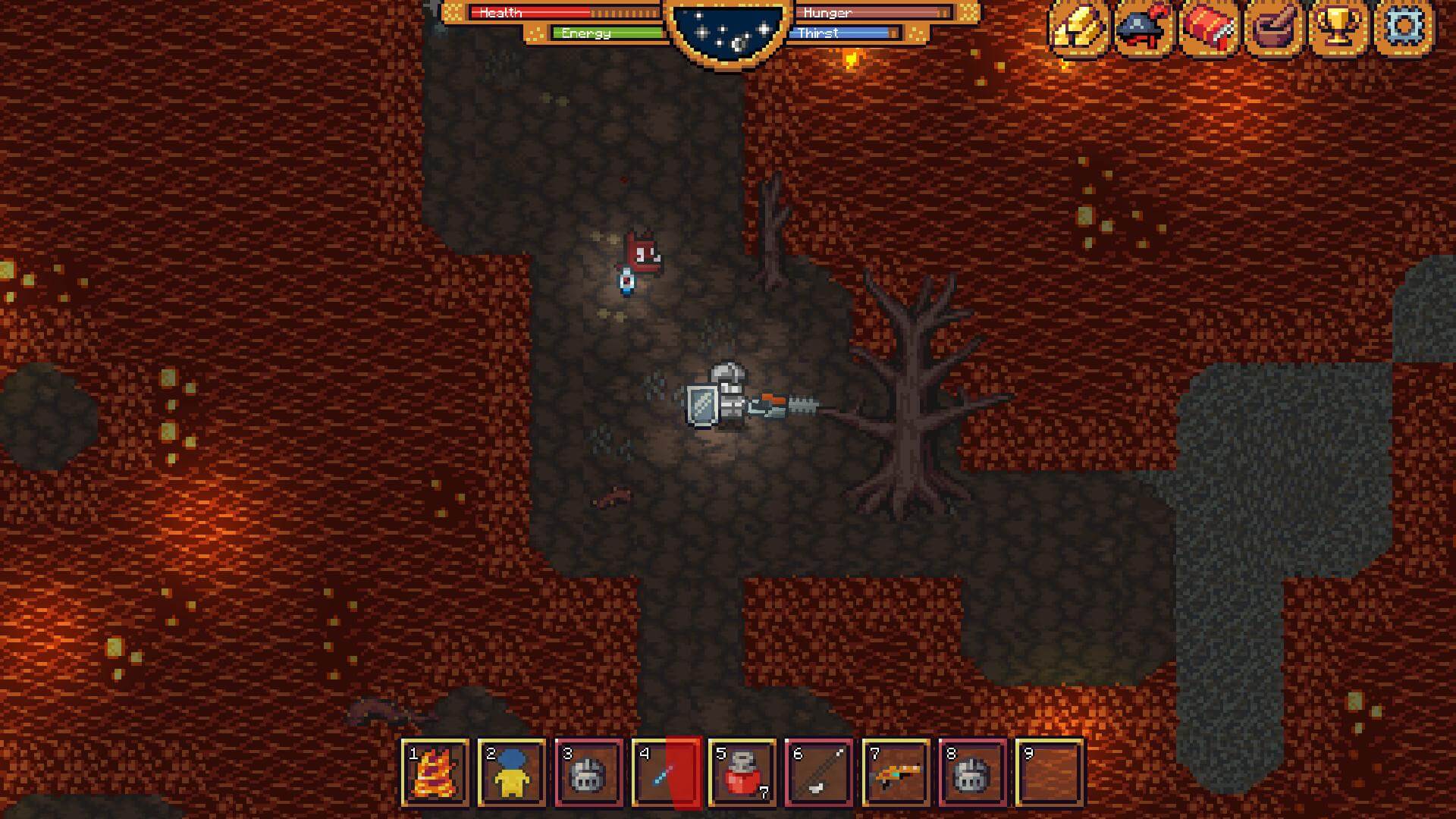Open the red backpack inventory
Viewport: 1456px width, 819px height.
[1209, 28]
